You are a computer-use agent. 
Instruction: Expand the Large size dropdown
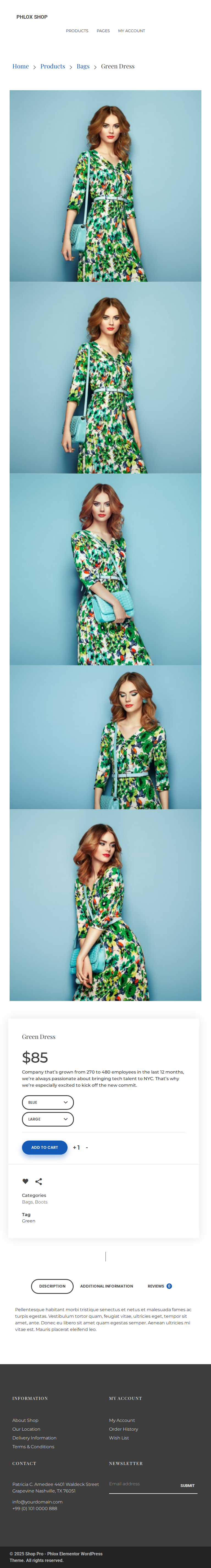(48, 1119)
